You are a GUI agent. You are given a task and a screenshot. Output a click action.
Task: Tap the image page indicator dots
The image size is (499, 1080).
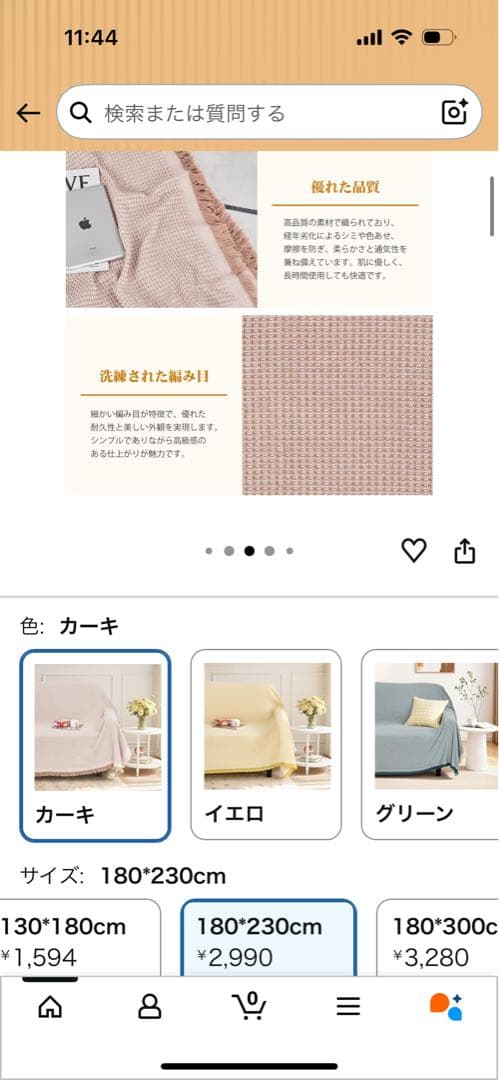pos(249,551)
